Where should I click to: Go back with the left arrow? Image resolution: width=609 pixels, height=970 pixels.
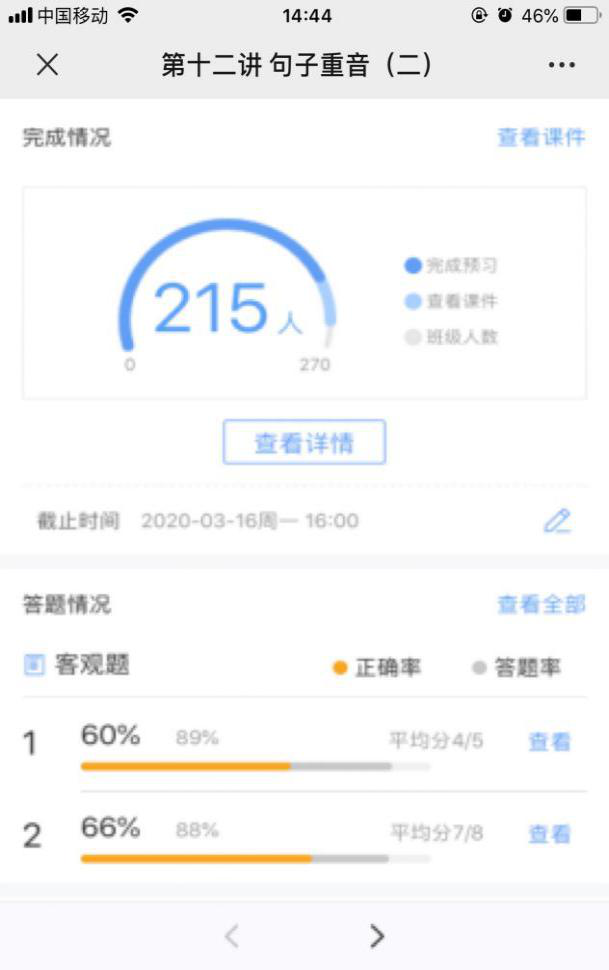[232, 936]
